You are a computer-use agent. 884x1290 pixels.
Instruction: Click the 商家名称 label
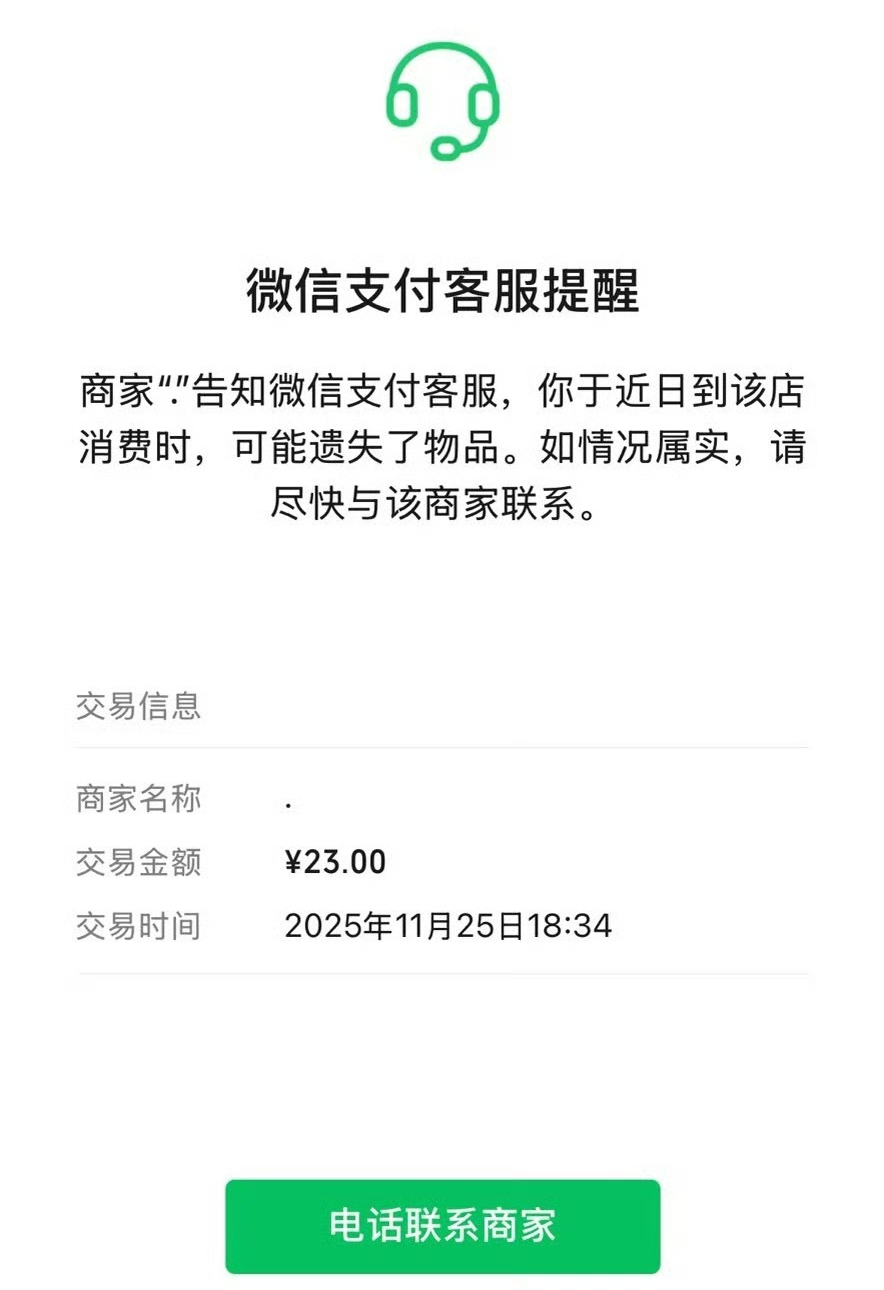pyautogui.click(x=139, y=798)
